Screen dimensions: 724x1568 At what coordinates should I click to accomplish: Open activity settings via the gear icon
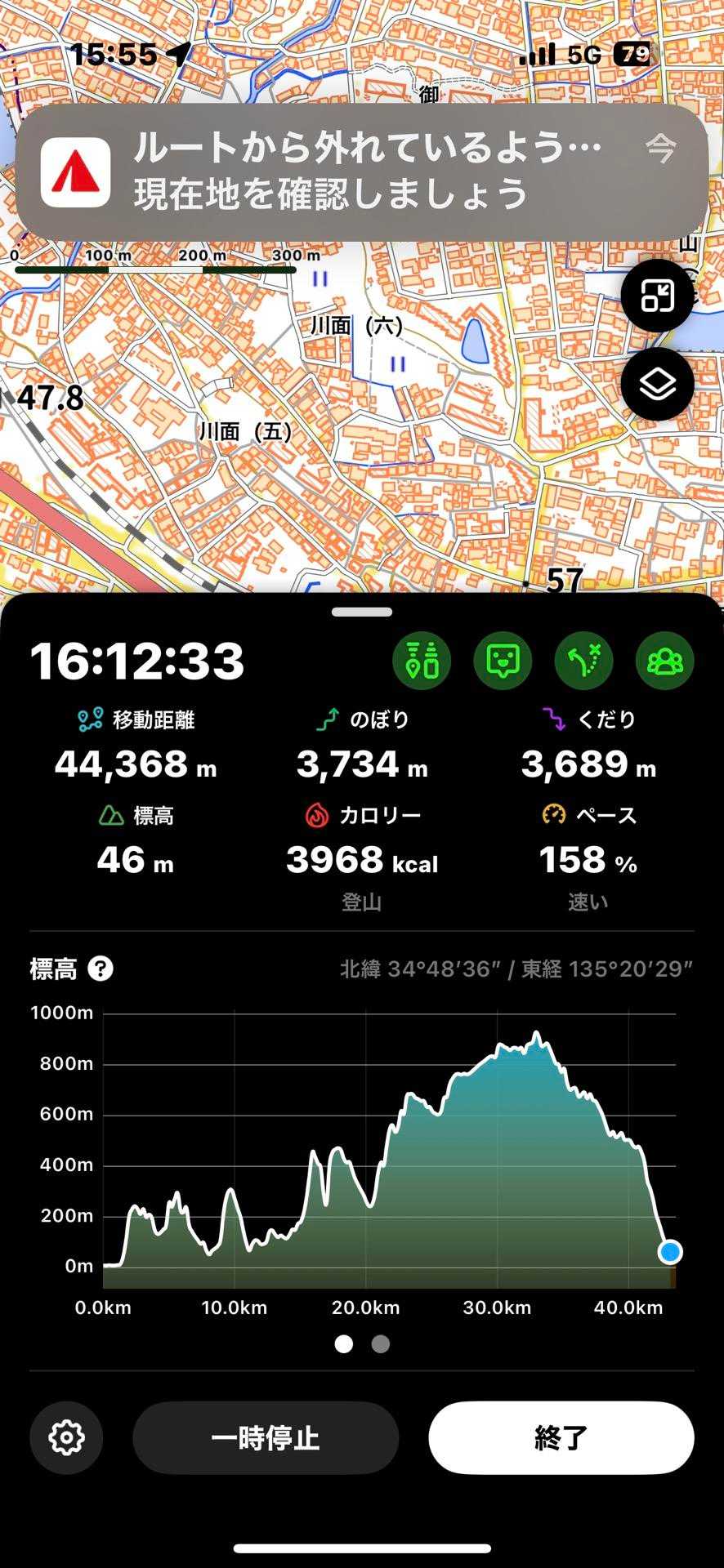66,1438
